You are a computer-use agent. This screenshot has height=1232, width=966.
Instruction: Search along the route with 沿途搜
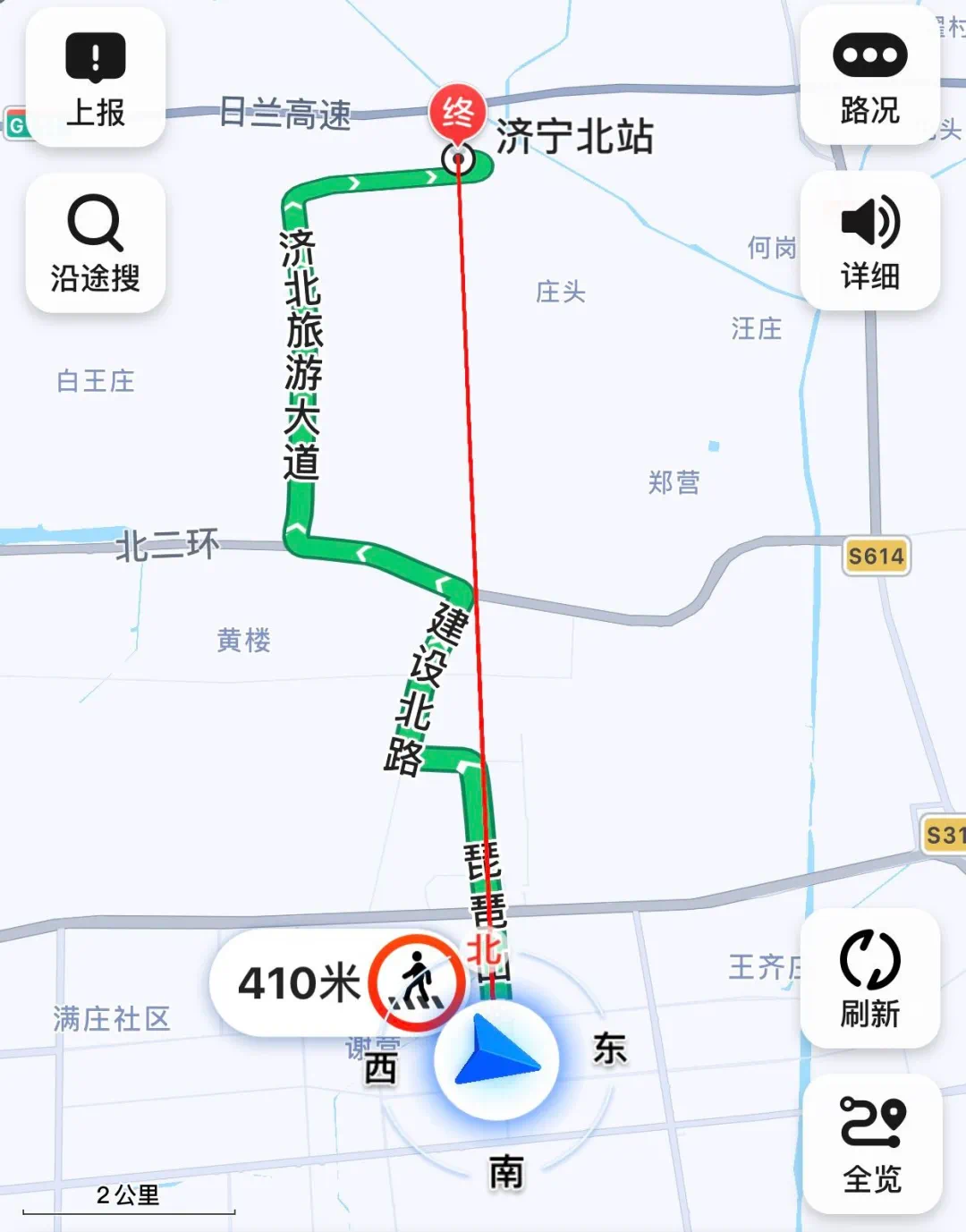click(x=96, y=243)
